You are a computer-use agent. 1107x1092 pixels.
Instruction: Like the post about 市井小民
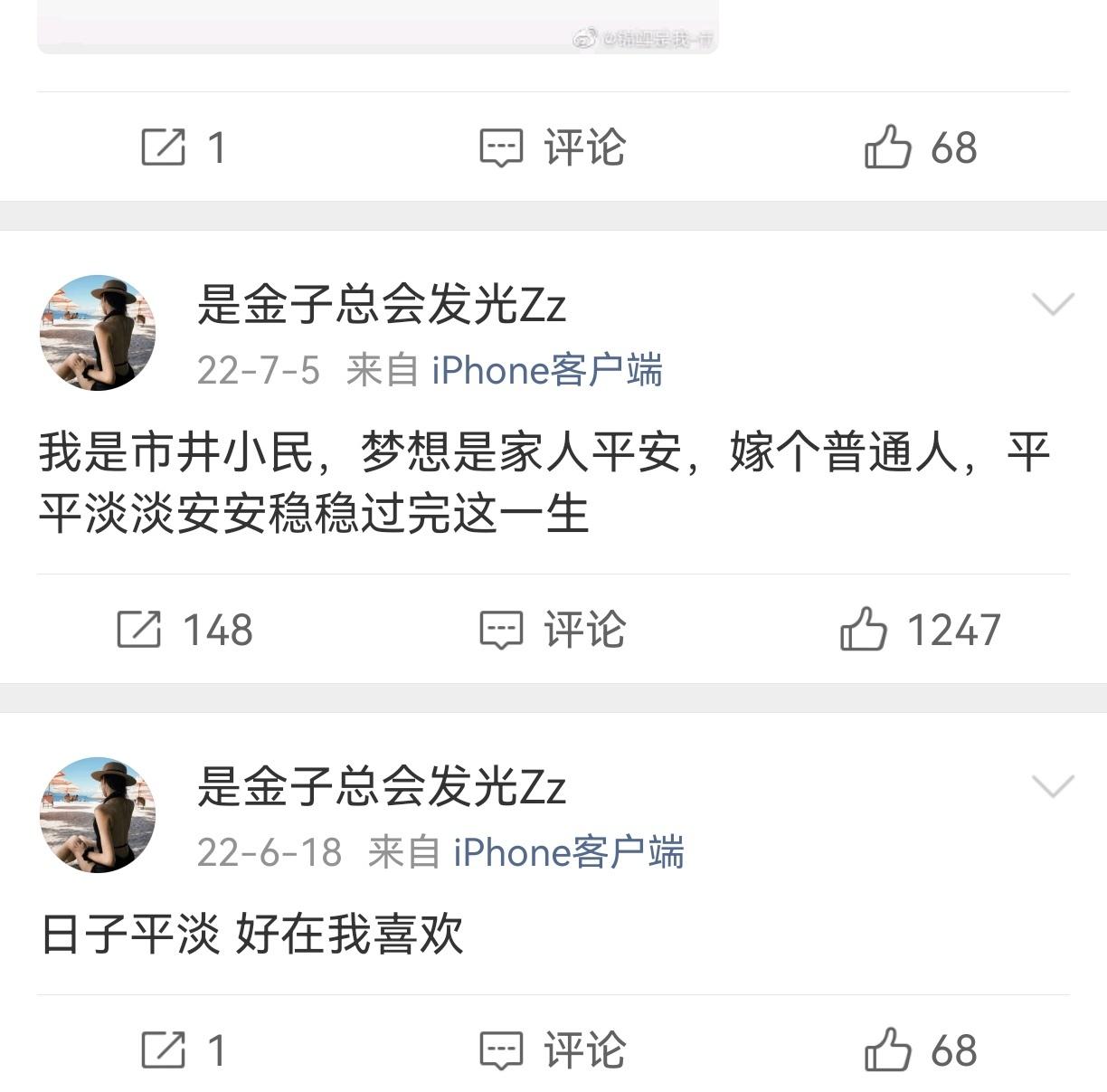919,630
